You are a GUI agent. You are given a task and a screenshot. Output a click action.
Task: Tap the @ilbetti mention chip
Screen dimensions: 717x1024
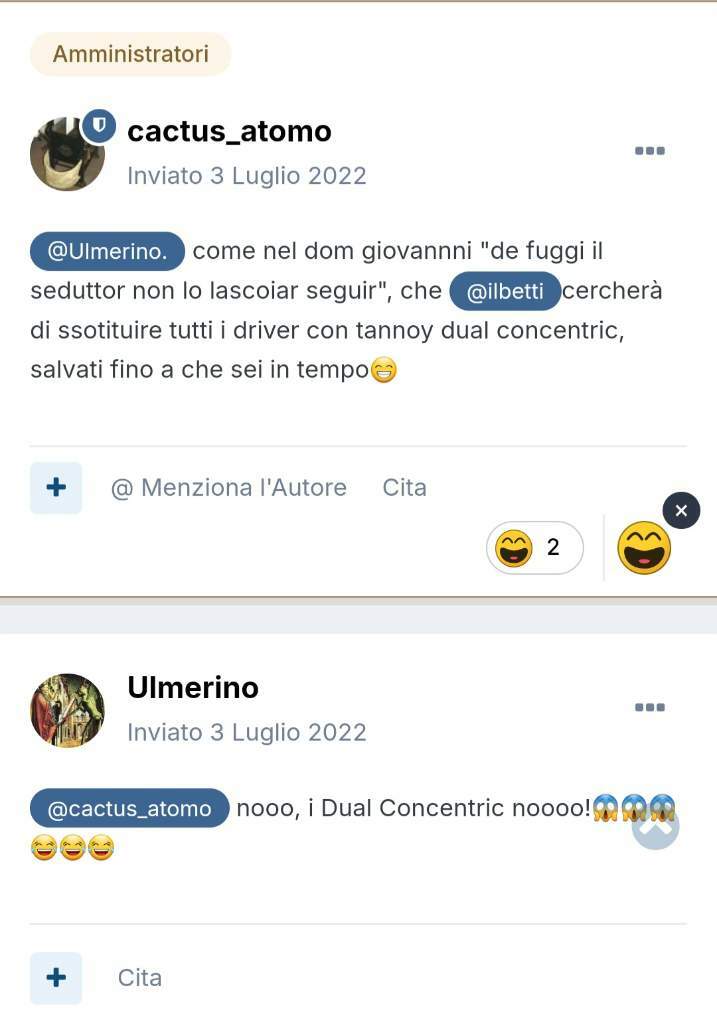(505, 291)
